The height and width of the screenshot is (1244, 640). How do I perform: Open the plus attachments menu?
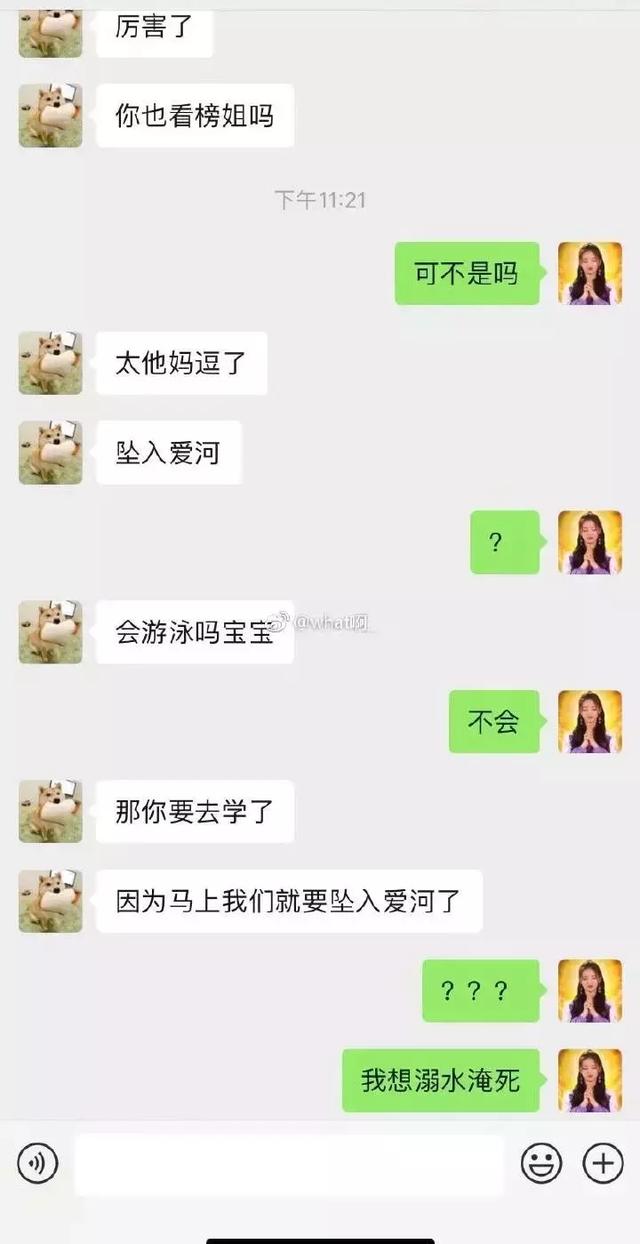[603, 1163]
